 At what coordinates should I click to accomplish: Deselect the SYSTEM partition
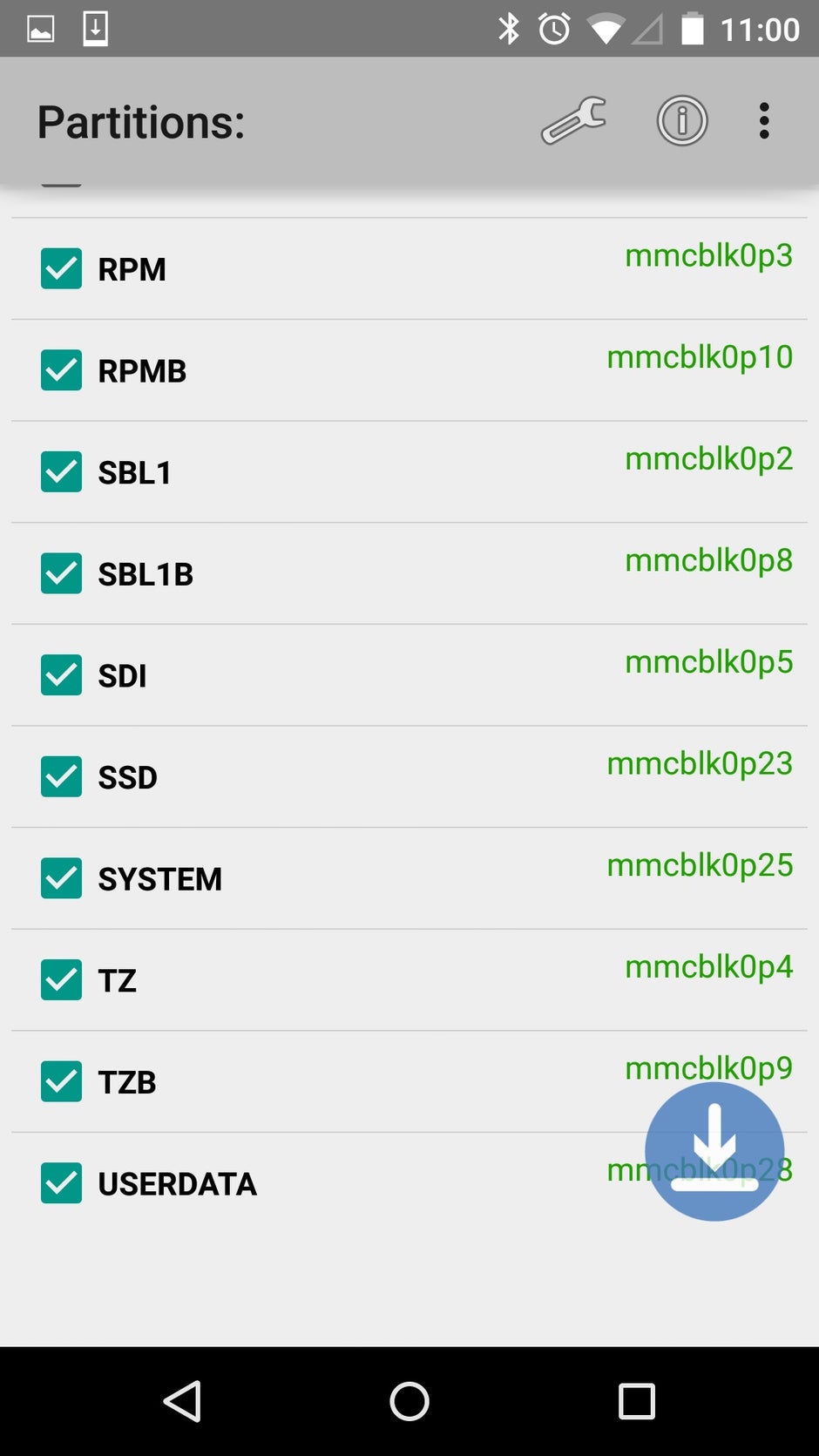click(x=61, y=878)
